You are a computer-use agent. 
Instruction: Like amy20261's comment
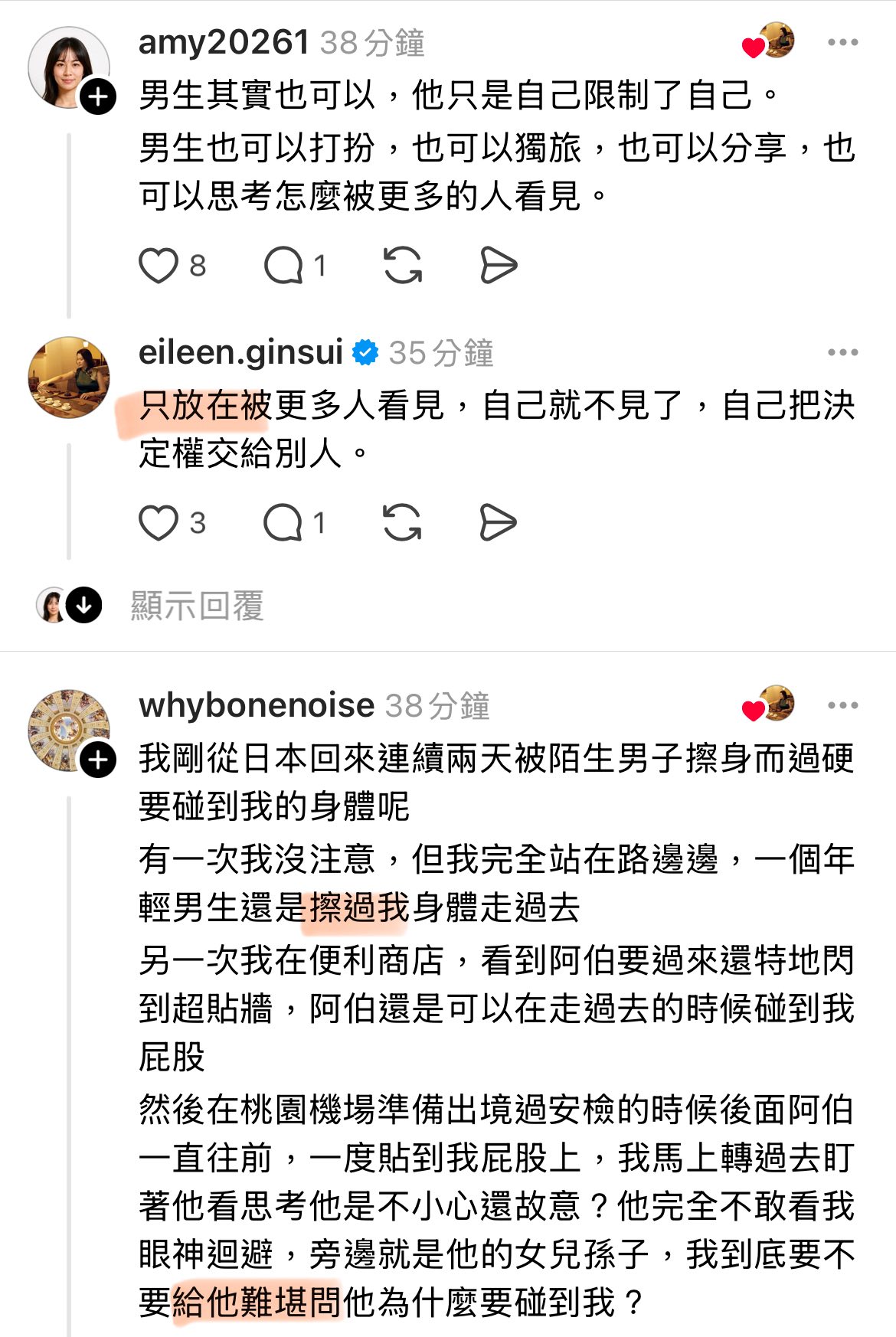pos(159,266)
